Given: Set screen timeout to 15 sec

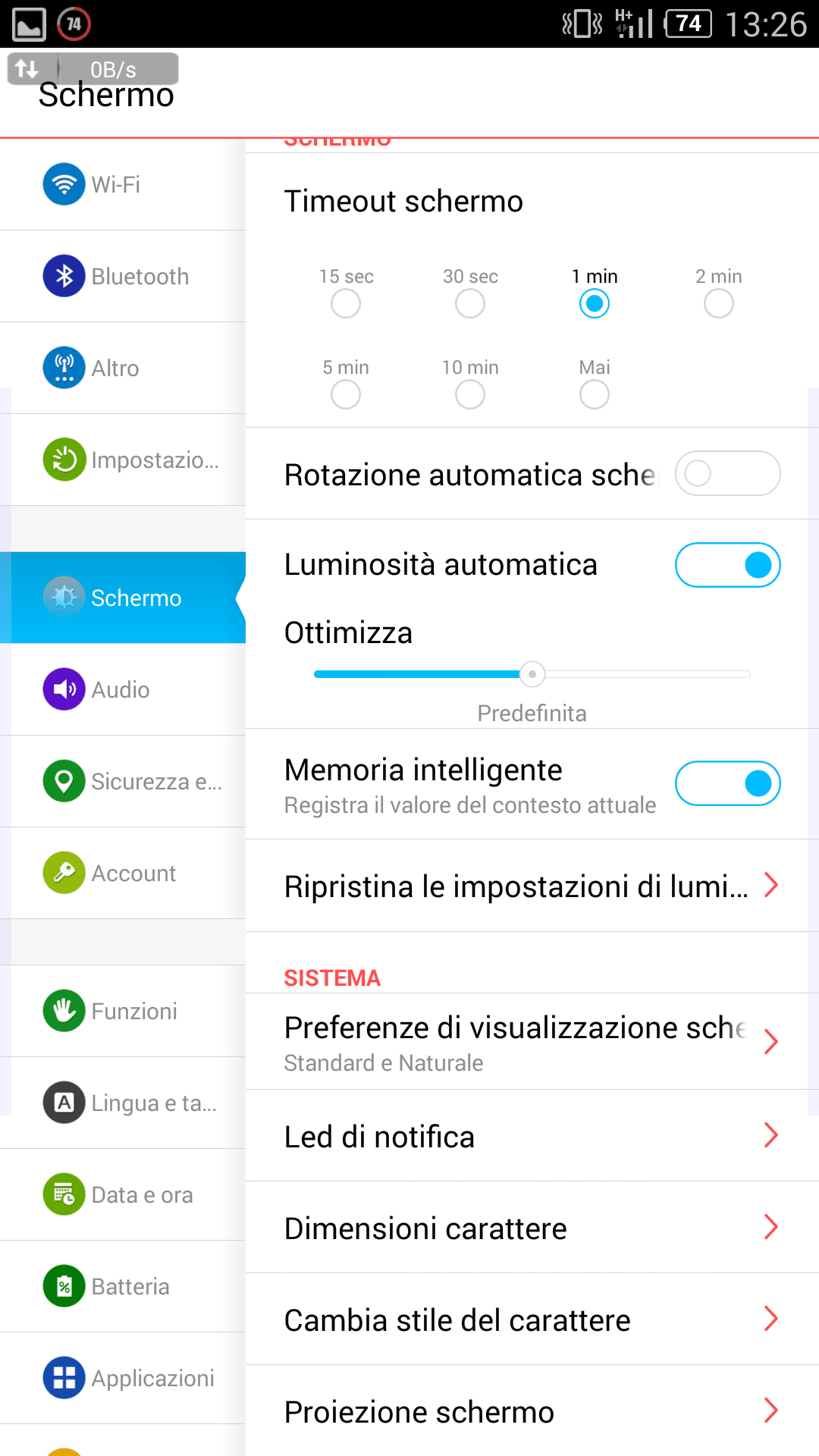Looking at the screenshot, I should coord(346,303).
